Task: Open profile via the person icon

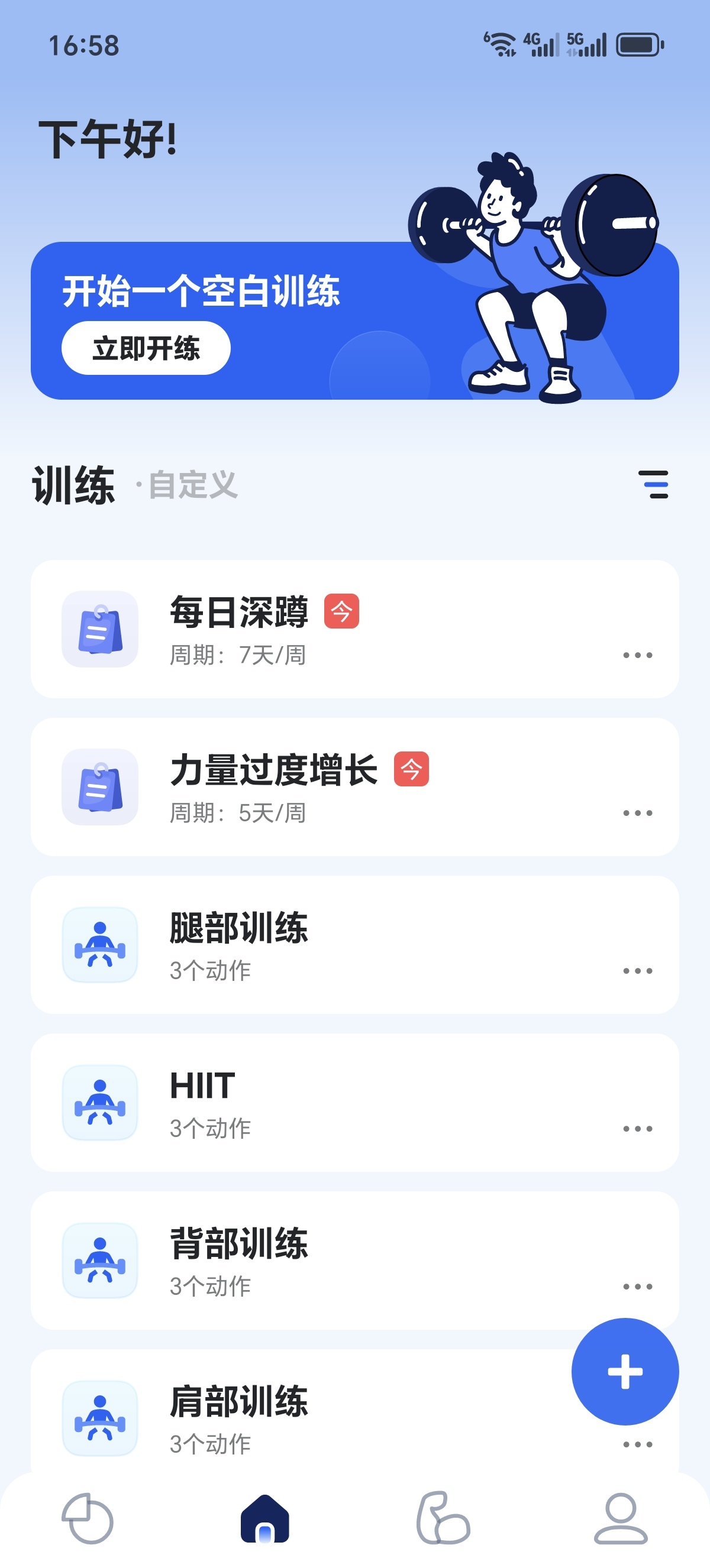Action: 621,1518
